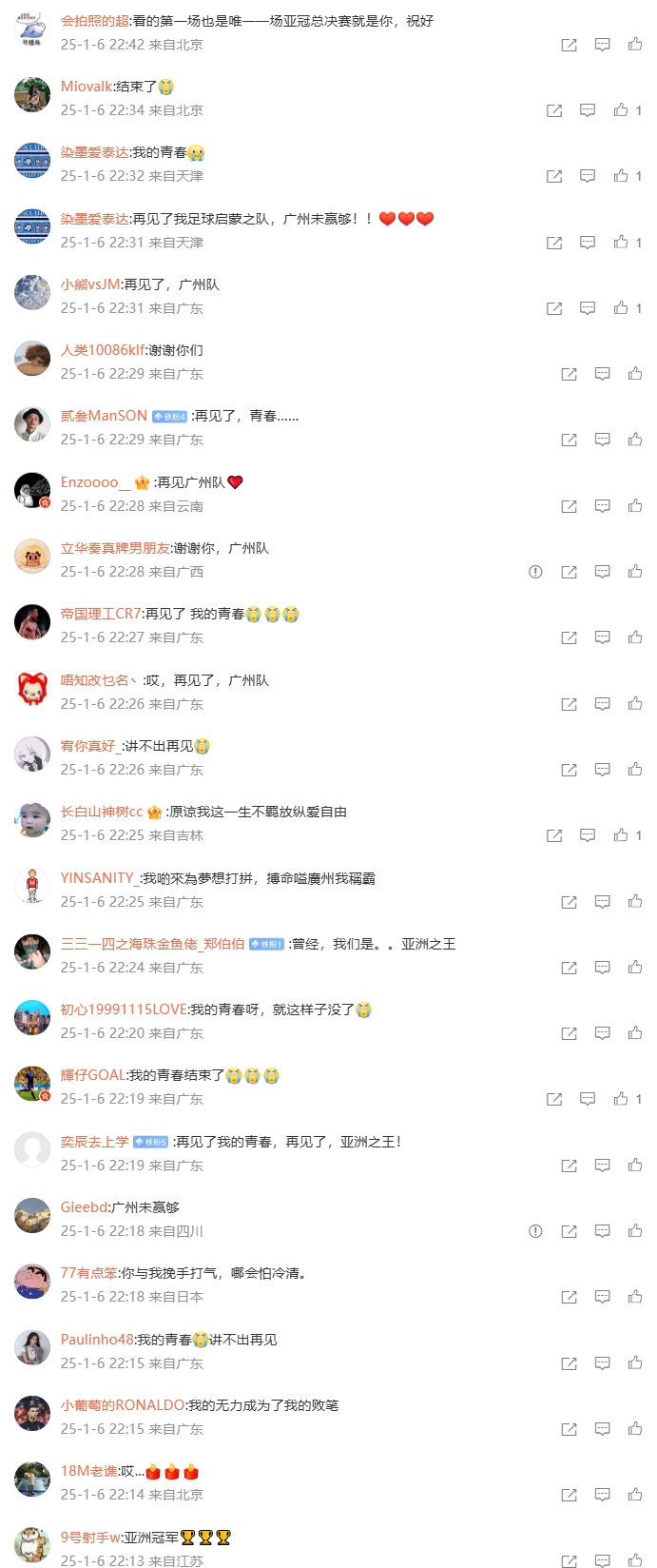Like Enzoooo_'s comment
657x1568 pixels.
point(635,506)
